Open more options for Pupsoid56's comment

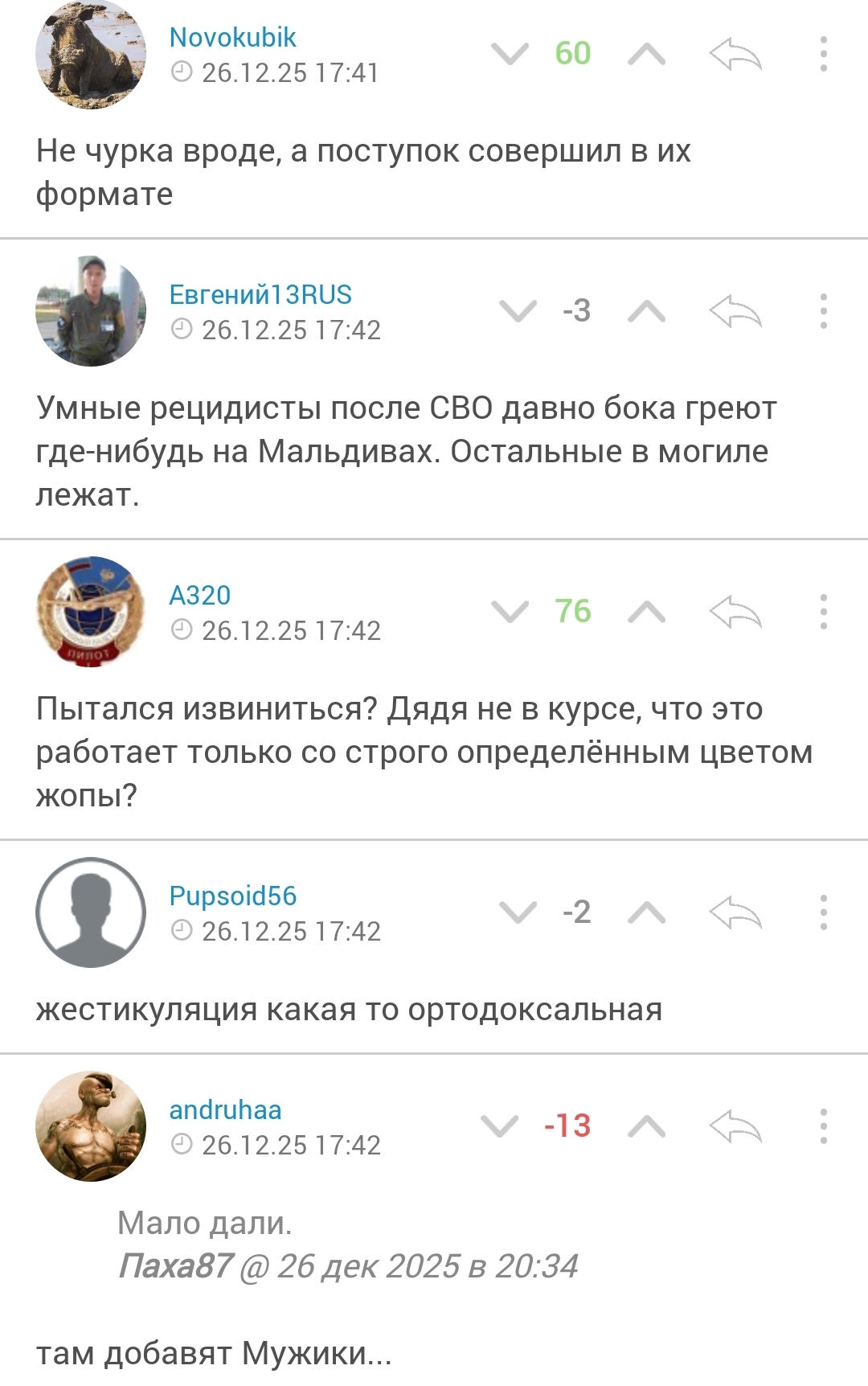tap(823, 912)
